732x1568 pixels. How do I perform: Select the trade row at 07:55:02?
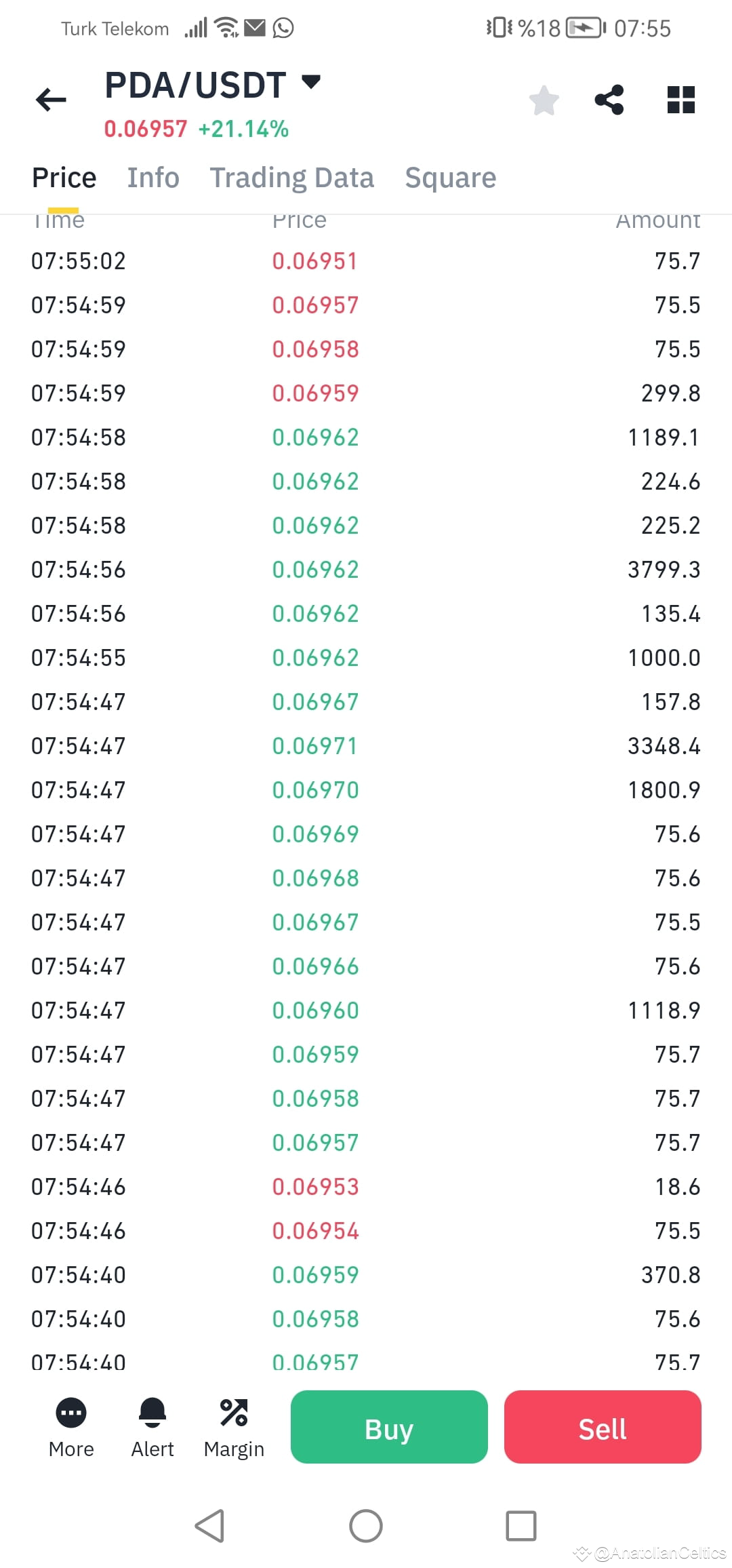coord(366,261)
